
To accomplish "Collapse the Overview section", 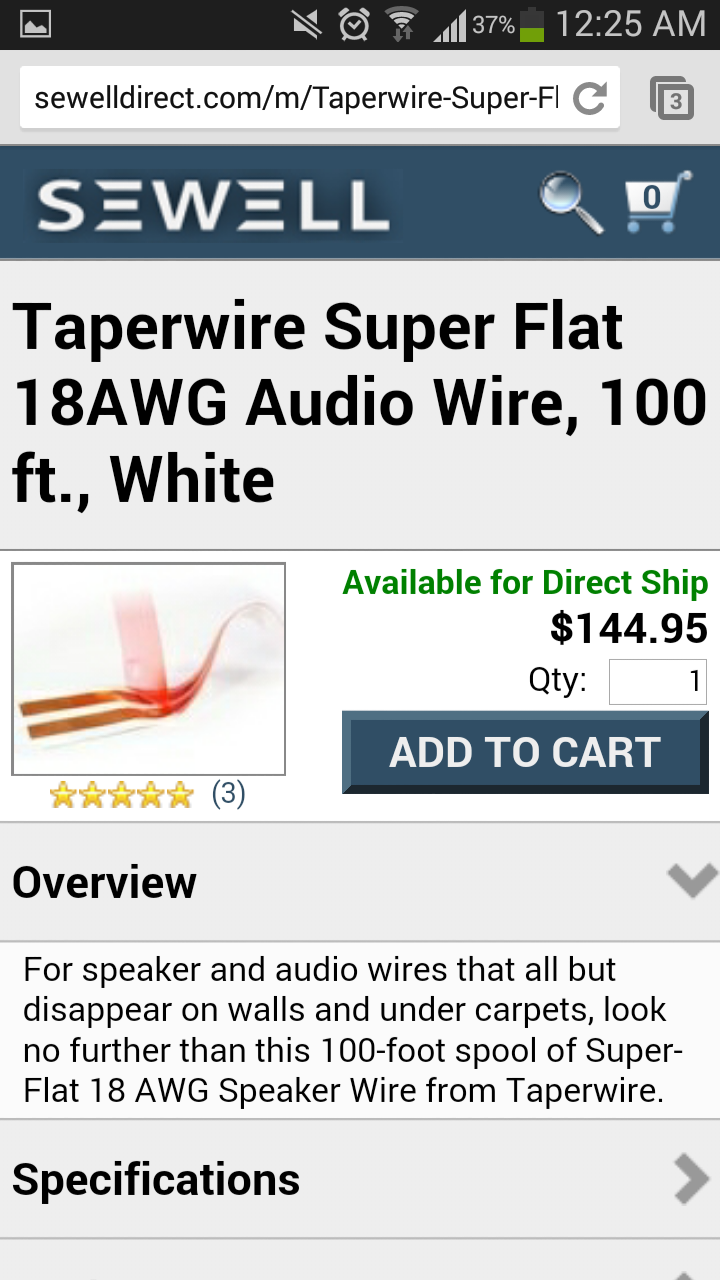I will pos(360,882).
